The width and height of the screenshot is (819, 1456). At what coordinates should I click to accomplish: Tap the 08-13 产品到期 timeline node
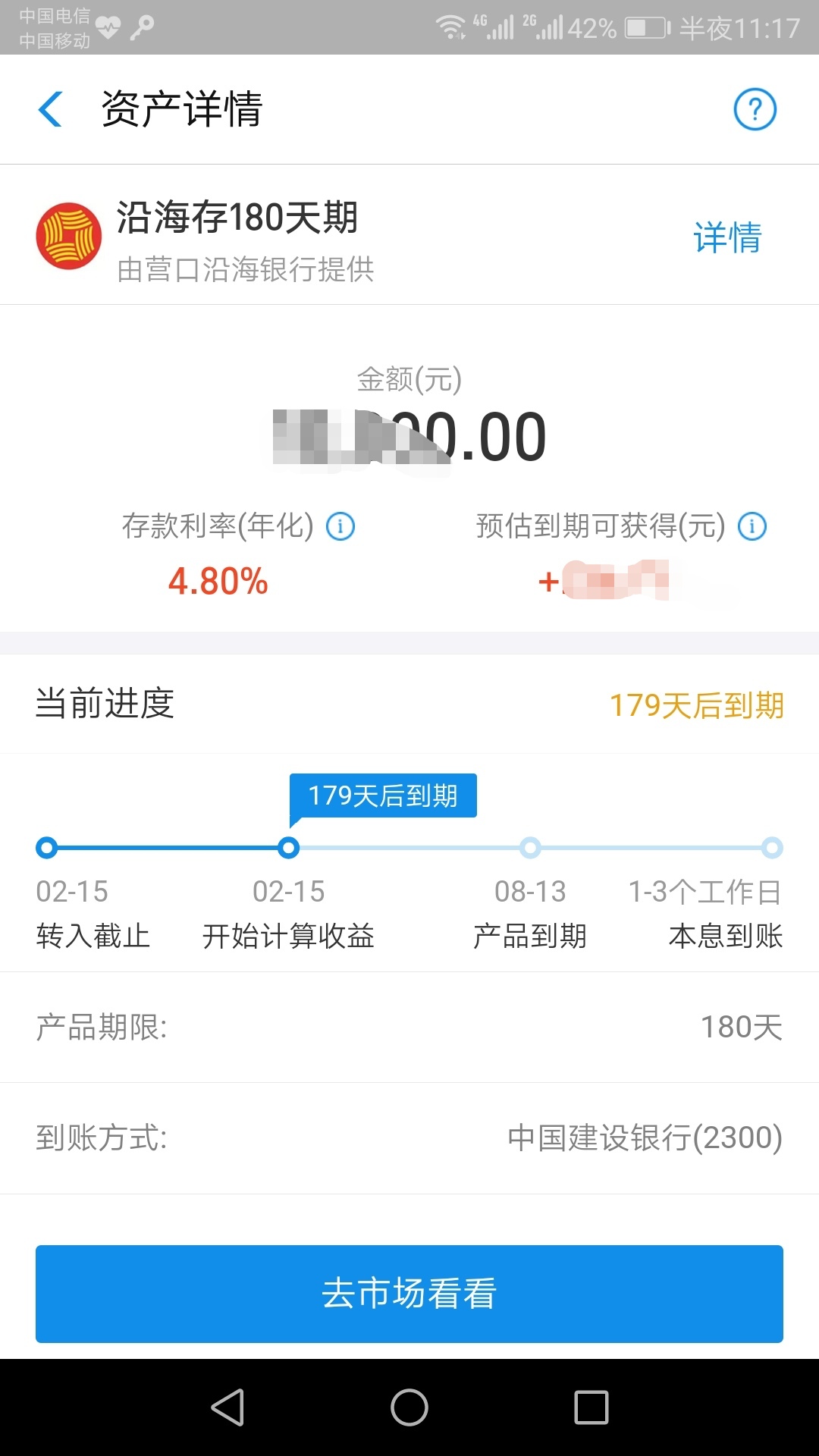(531, 848)
